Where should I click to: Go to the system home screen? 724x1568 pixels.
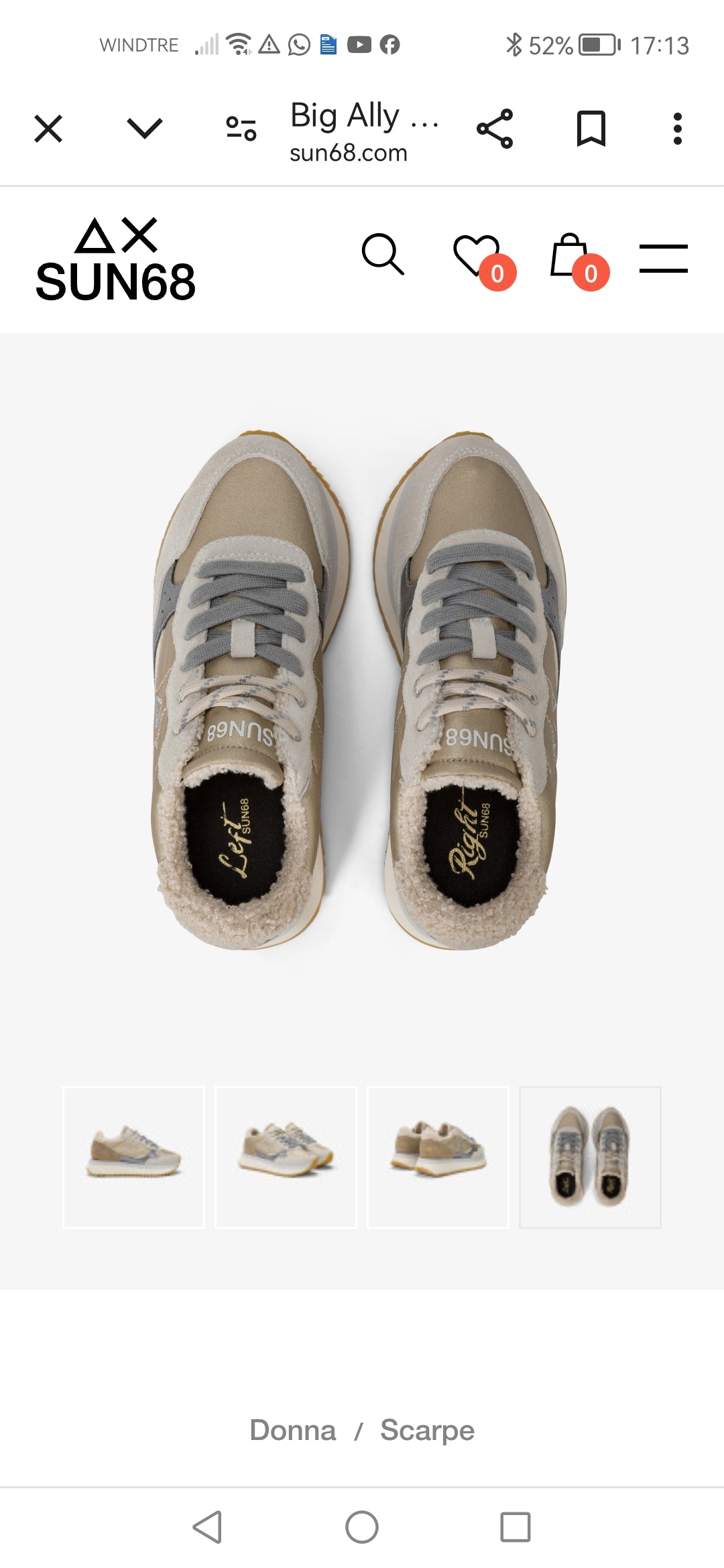pos(362,1527)
